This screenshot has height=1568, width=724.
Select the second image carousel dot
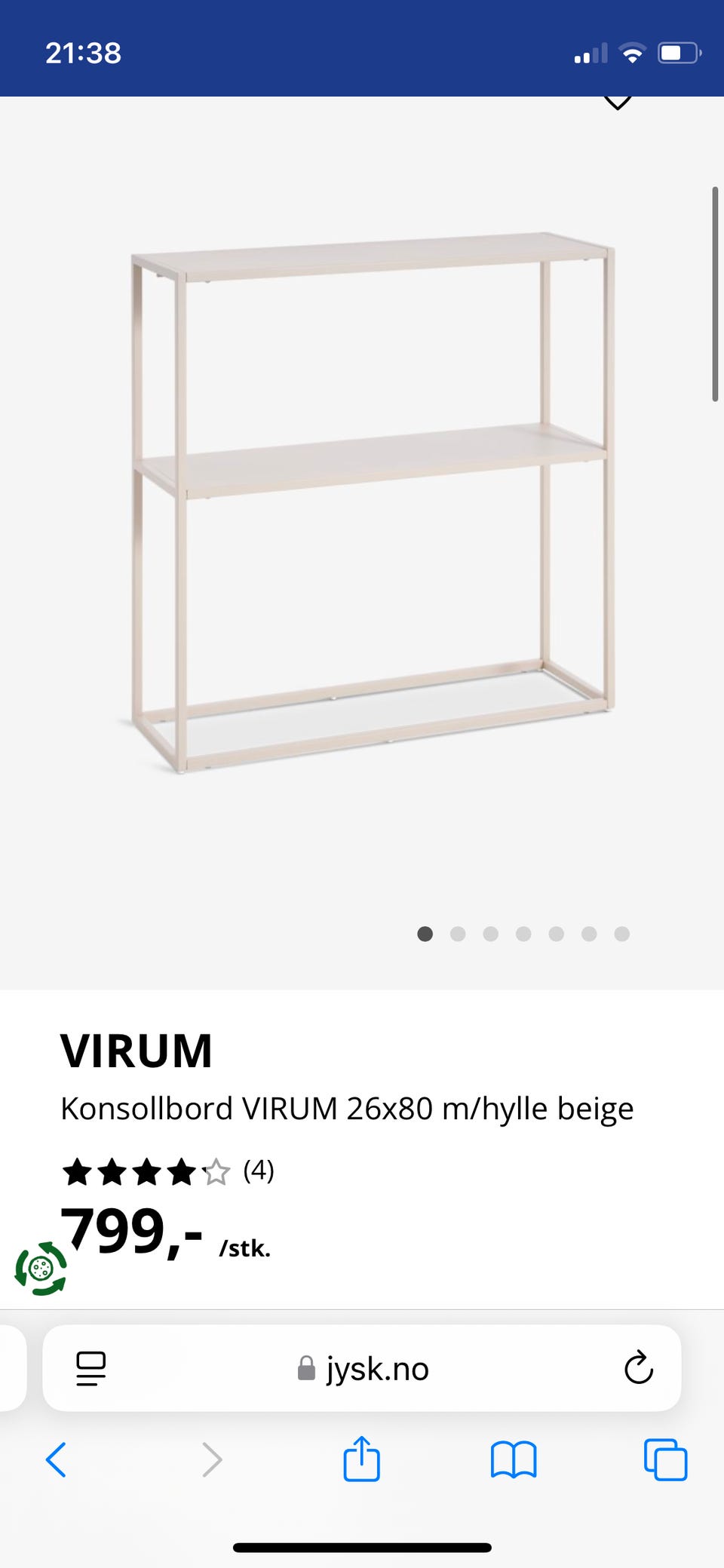tap(458, 934)
